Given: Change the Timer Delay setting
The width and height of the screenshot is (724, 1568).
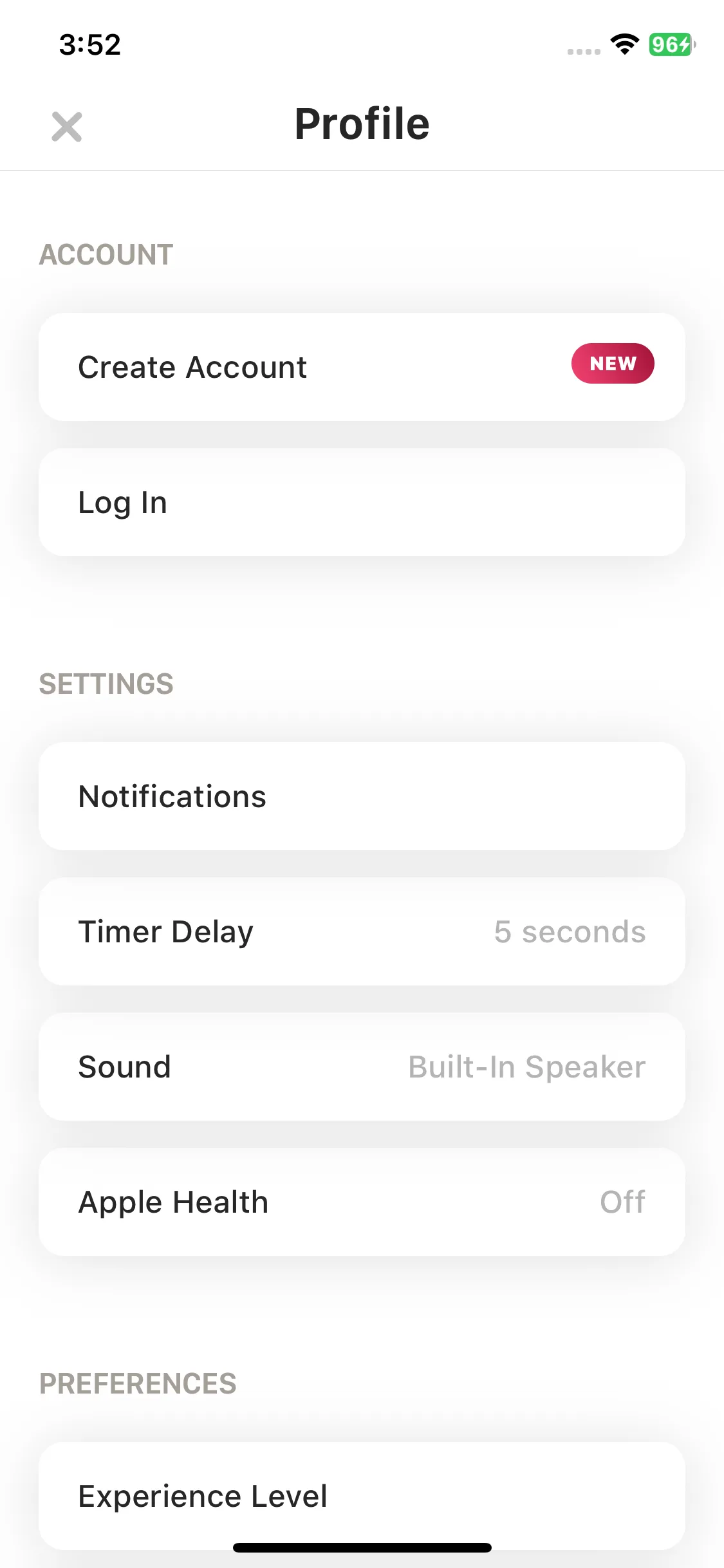Looking at the screenshot, I should (362, 931).
